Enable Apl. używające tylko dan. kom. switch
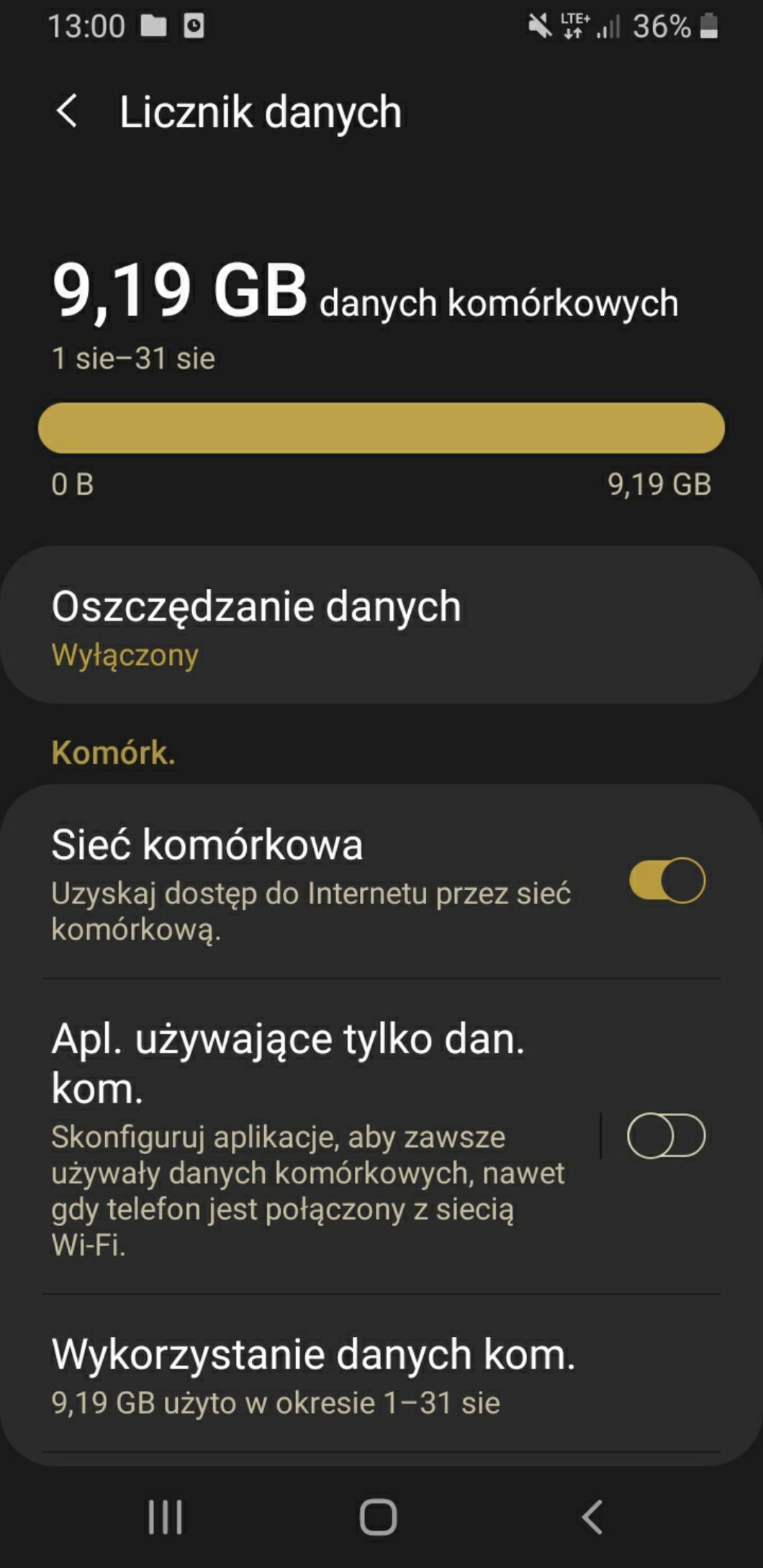 667,1136
